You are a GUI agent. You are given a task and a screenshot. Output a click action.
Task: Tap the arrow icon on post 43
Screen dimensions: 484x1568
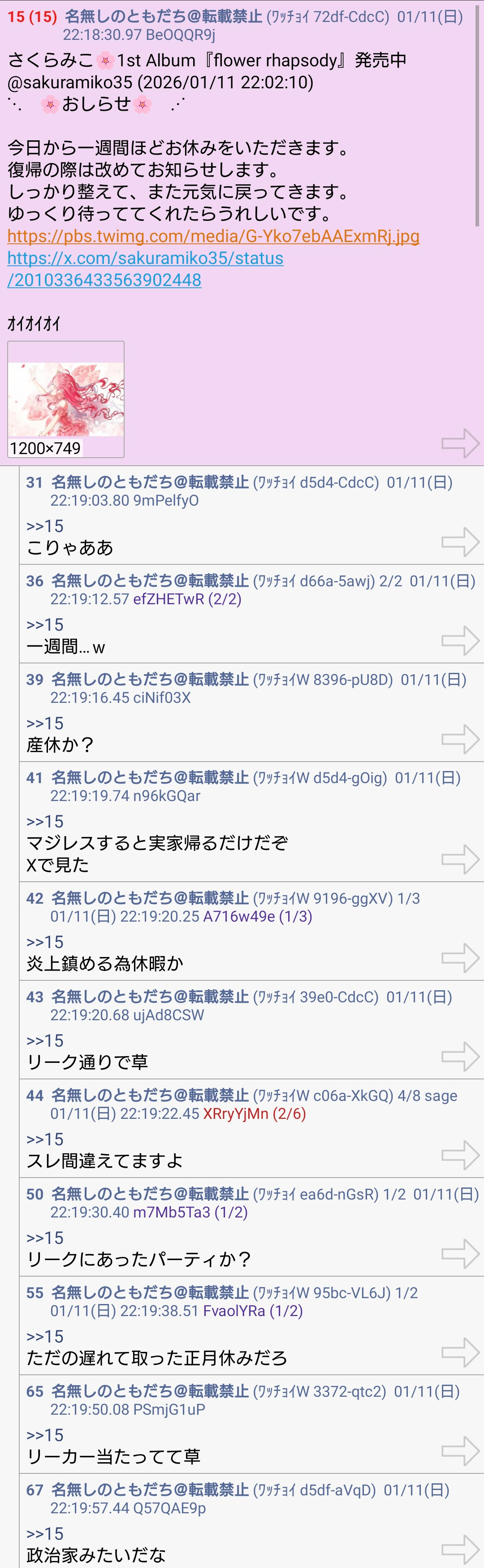pos(460,1057)
